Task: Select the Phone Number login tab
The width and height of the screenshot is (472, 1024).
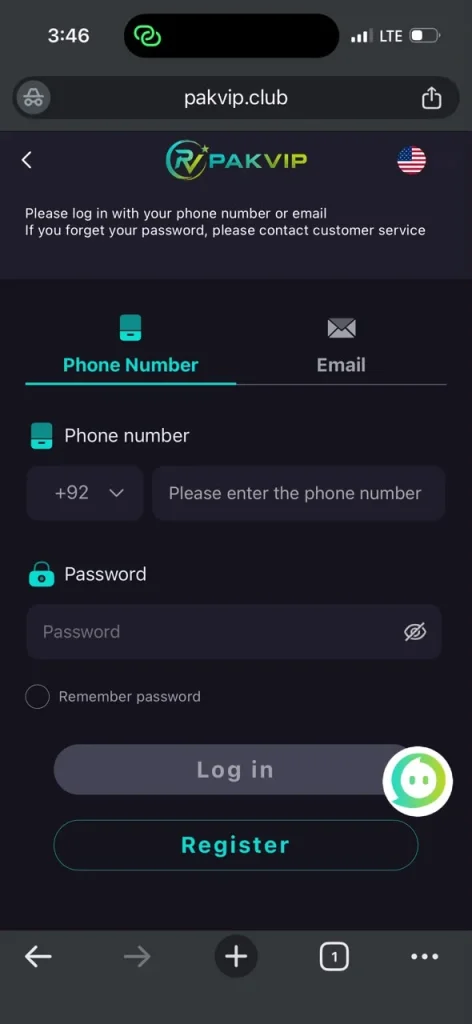Action: tap(131, 346)
